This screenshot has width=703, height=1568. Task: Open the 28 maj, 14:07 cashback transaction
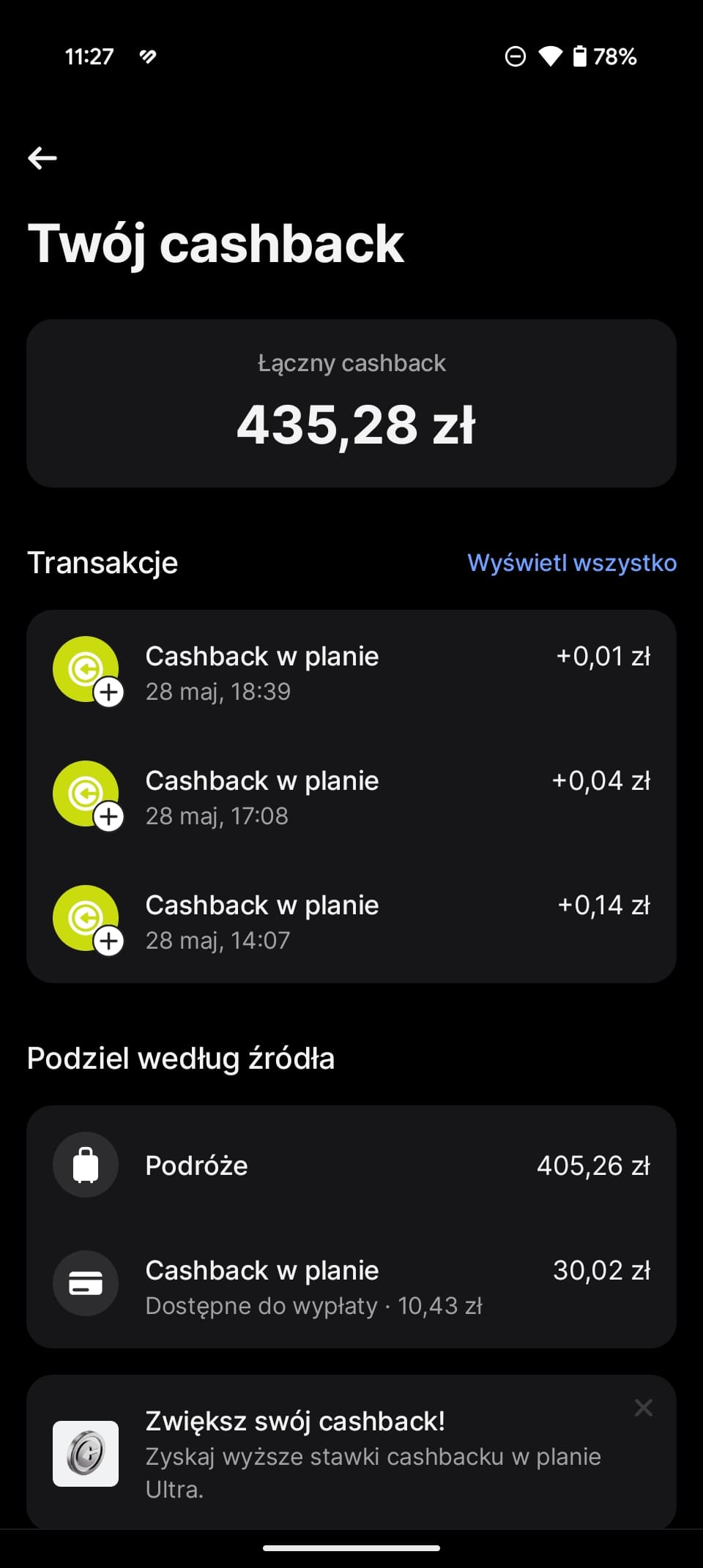tap(351, 922)
